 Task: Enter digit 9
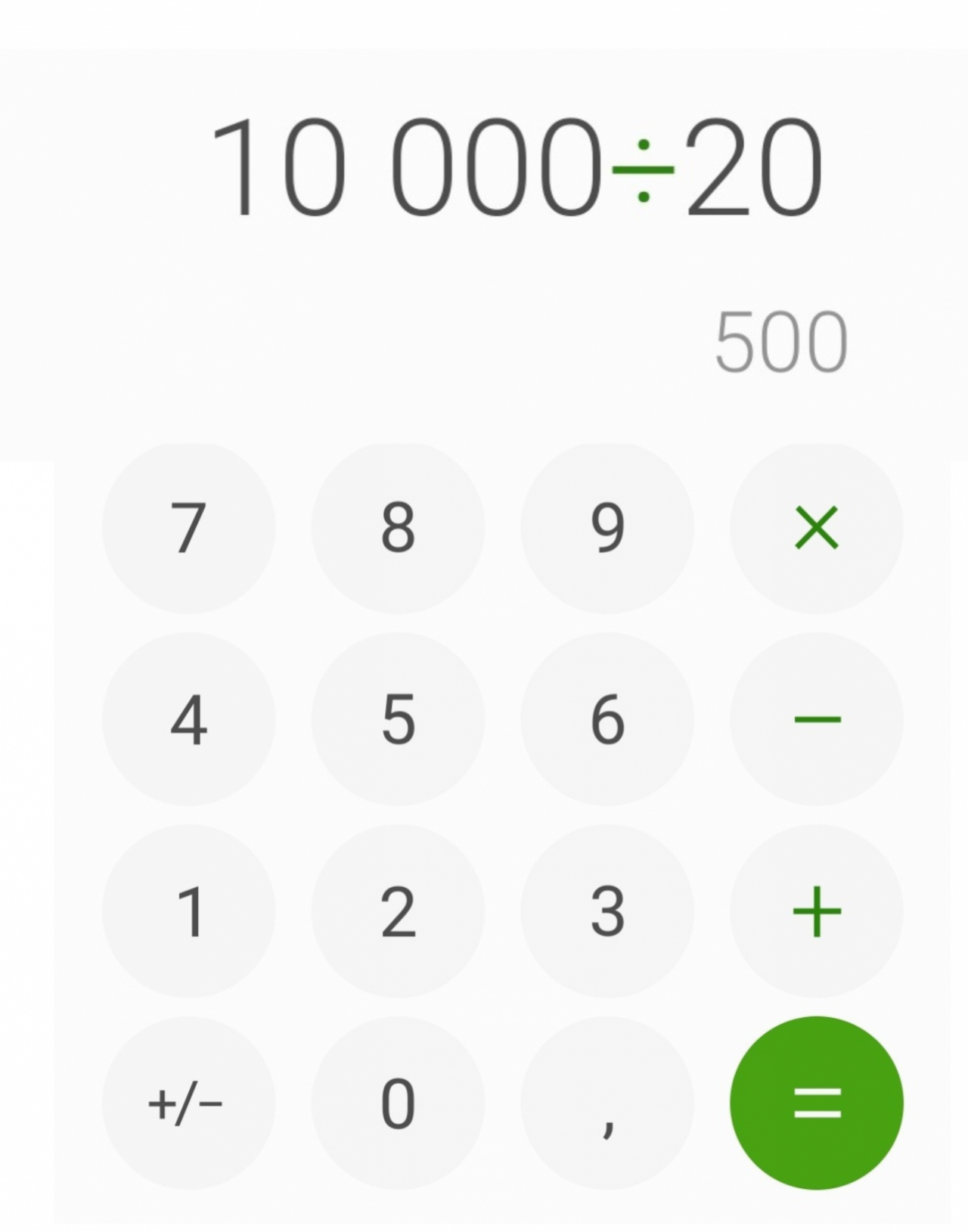pos(607,527)
